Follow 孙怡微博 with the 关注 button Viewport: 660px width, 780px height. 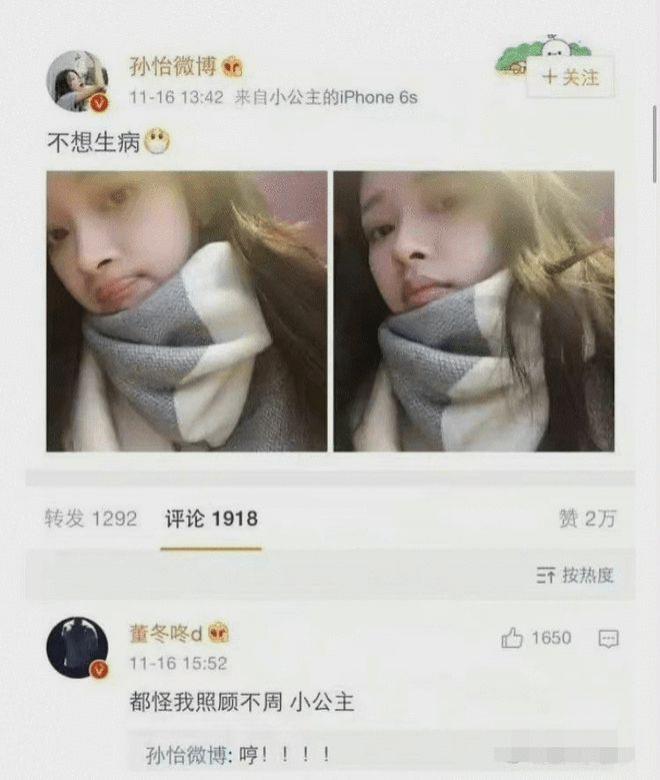pos(571,77)
